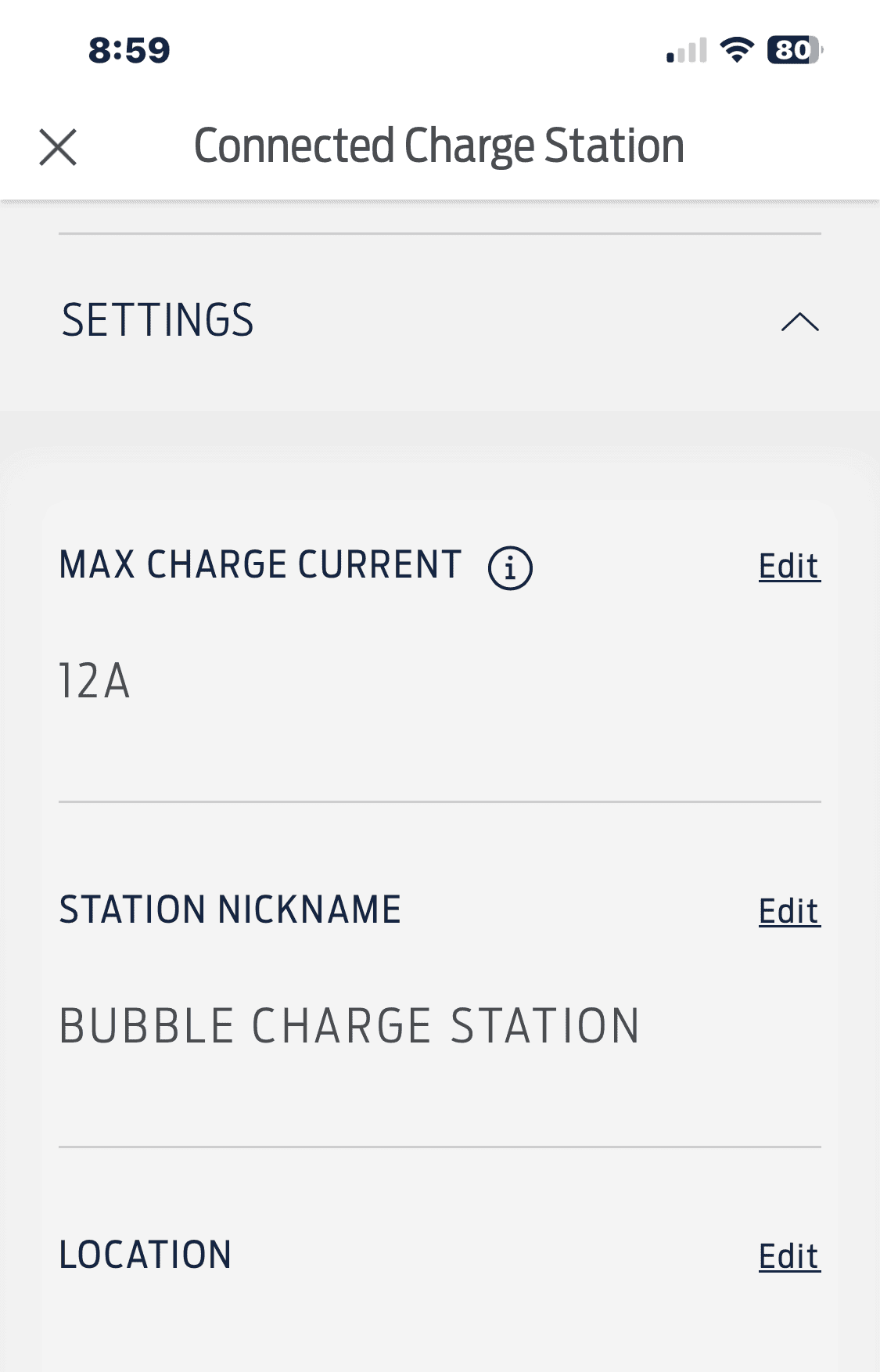Edit the station location

click(788, 1256)
